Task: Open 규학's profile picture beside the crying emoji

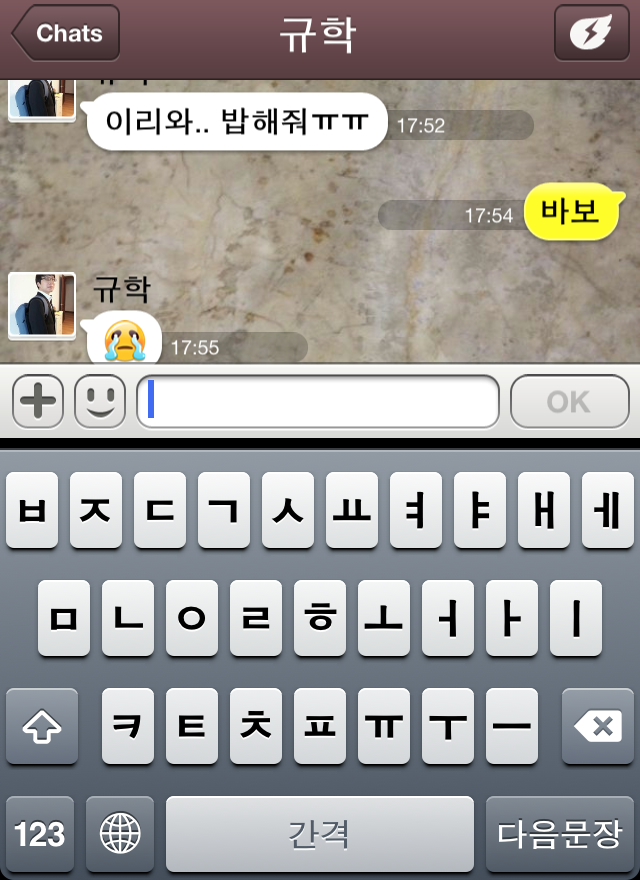Action: point(42,306)
